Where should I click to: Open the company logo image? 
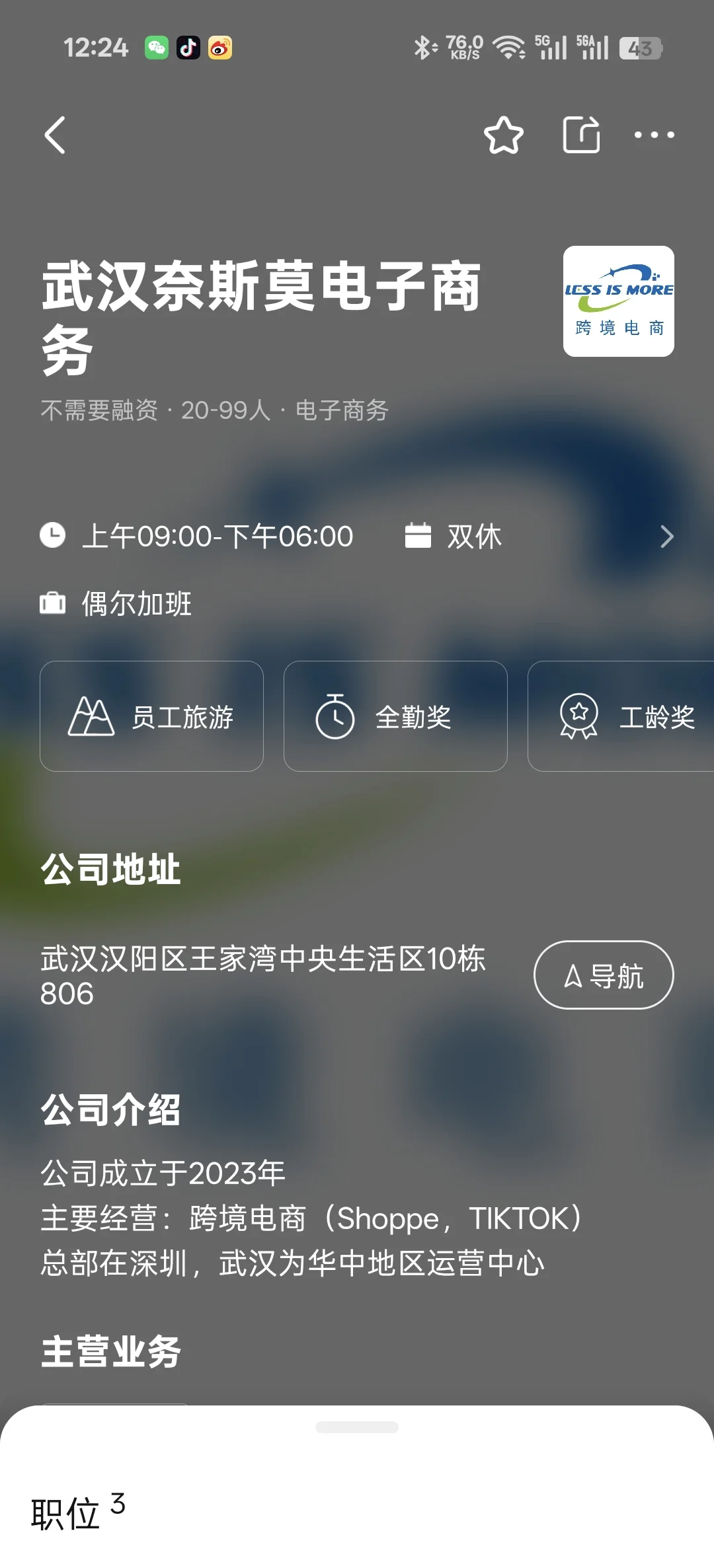click(x=619, y=301)
